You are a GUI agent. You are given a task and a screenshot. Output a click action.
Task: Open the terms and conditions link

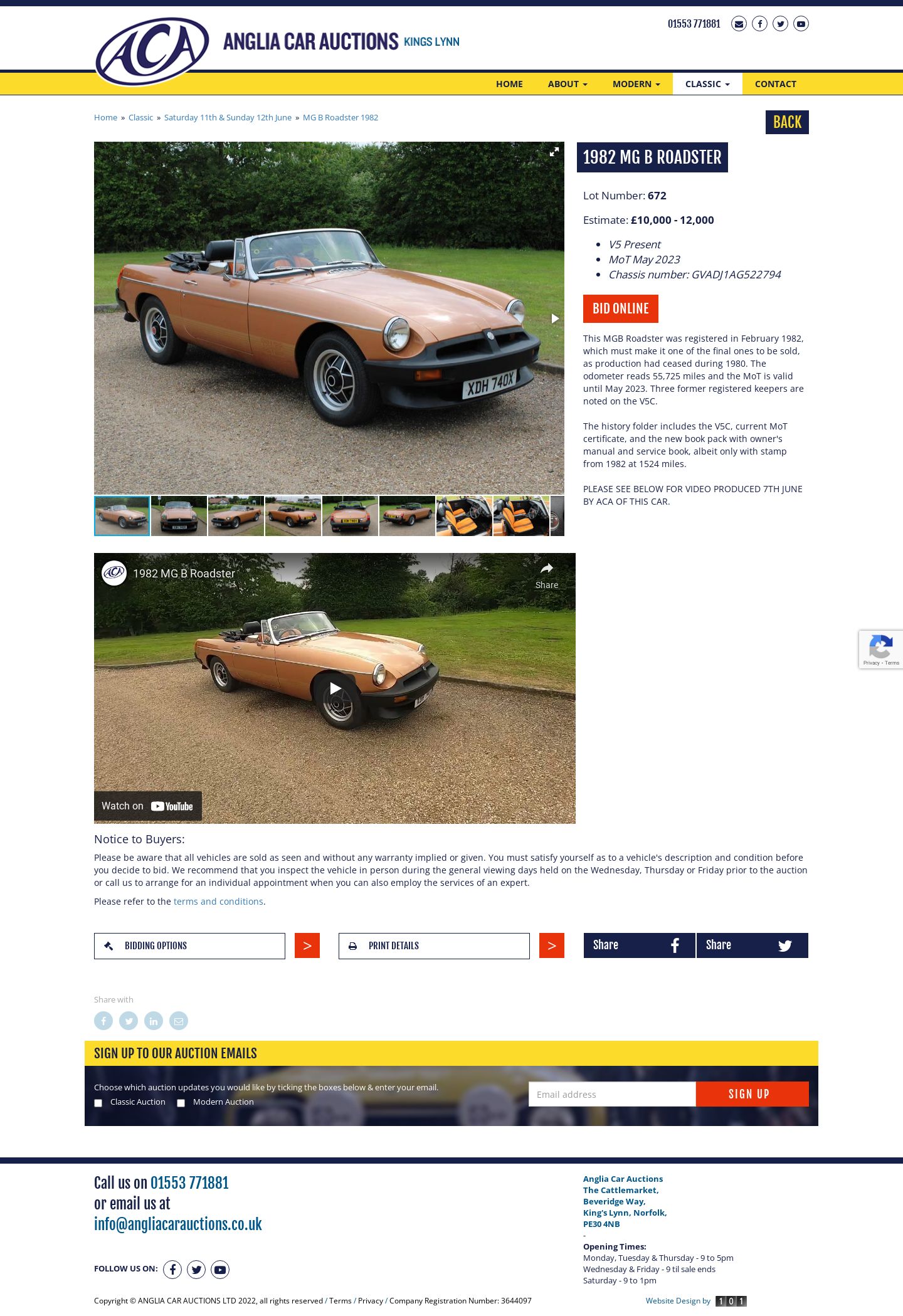pyautogui.click(x=218, y=902)
